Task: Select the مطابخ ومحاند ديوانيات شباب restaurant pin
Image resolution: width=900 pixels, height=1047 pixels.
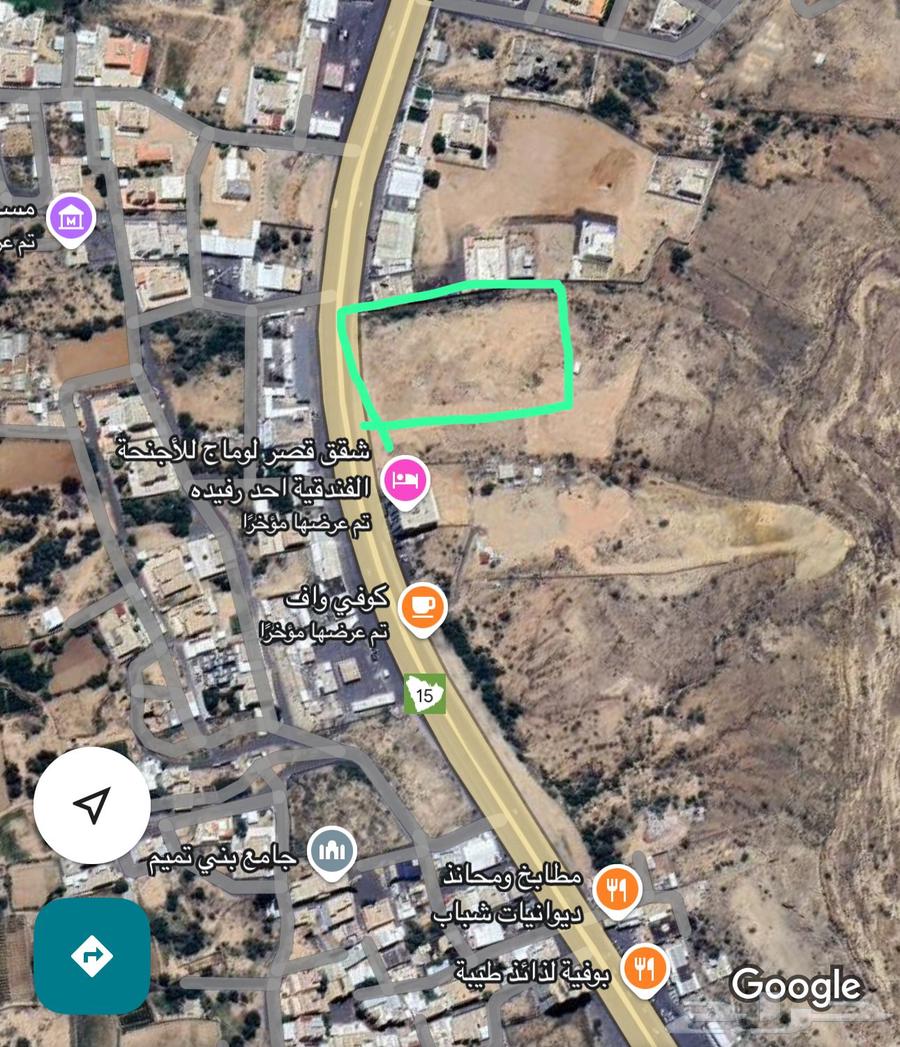Action: pos(617,888)
